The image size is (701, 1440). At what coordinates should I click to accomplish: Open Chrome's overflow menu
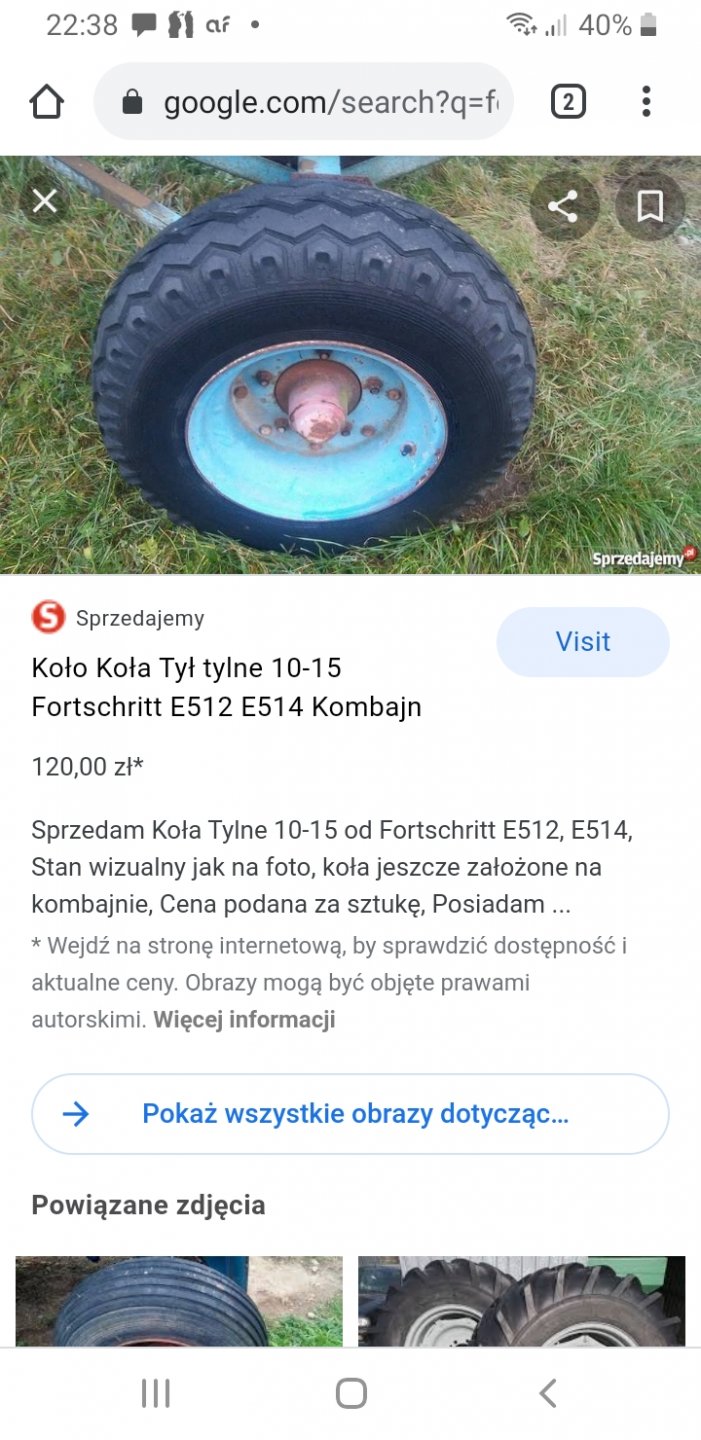tap(646, 102)
